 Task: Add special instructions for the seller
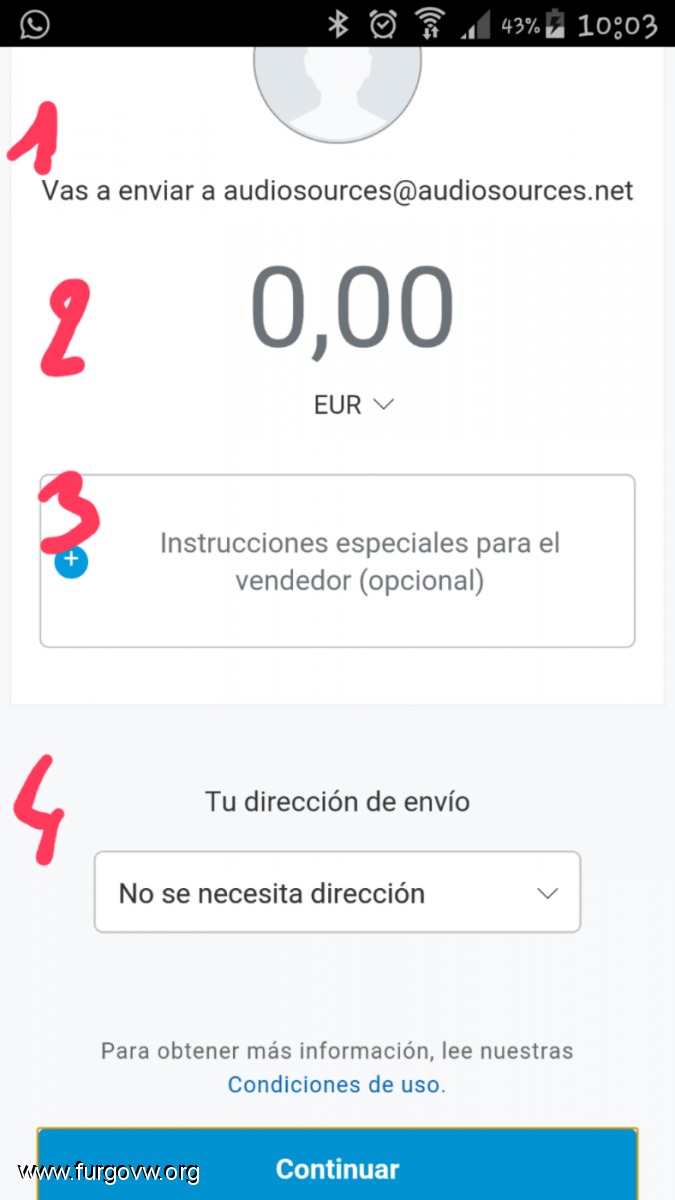(x=337, y=561)
